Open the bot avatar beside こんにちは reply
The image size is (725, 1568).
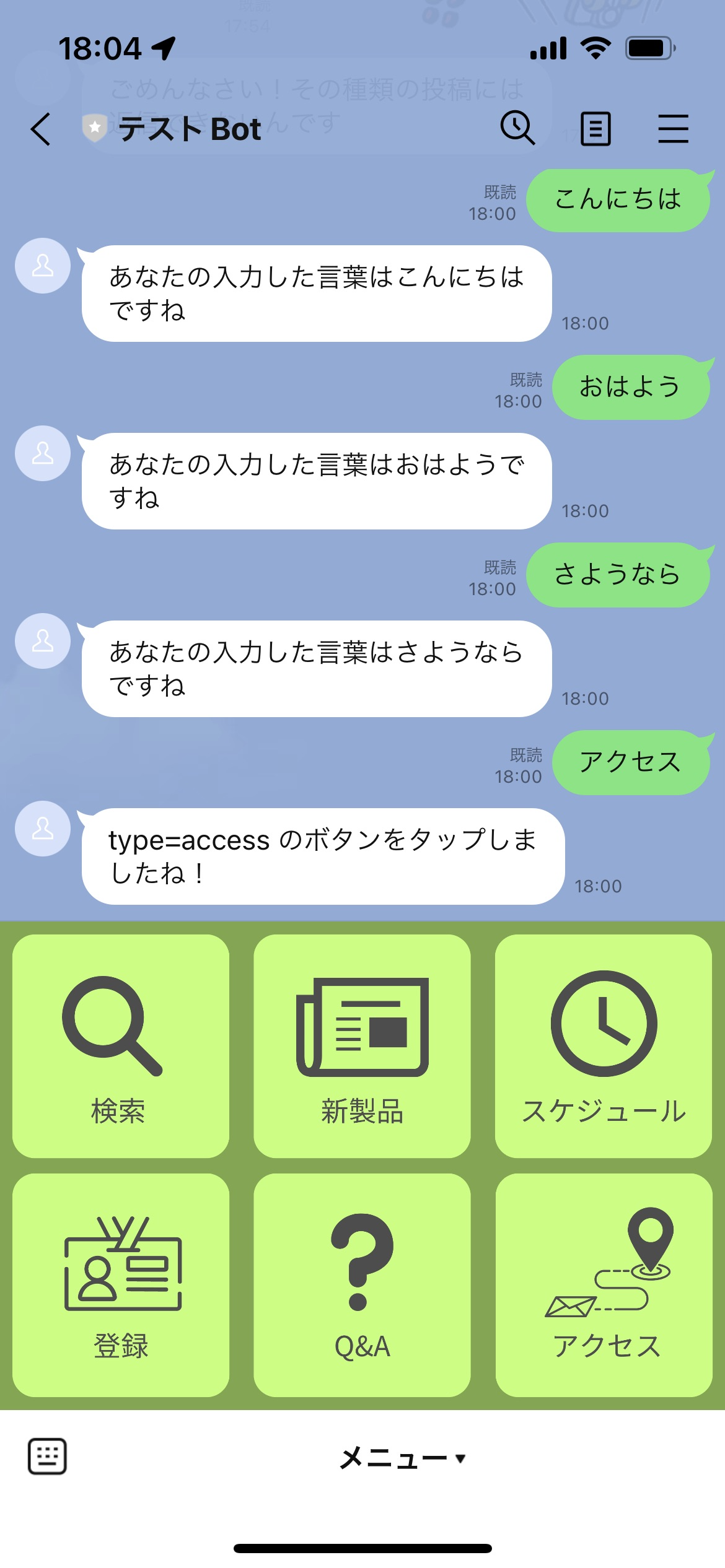click(x=43, y=266)
